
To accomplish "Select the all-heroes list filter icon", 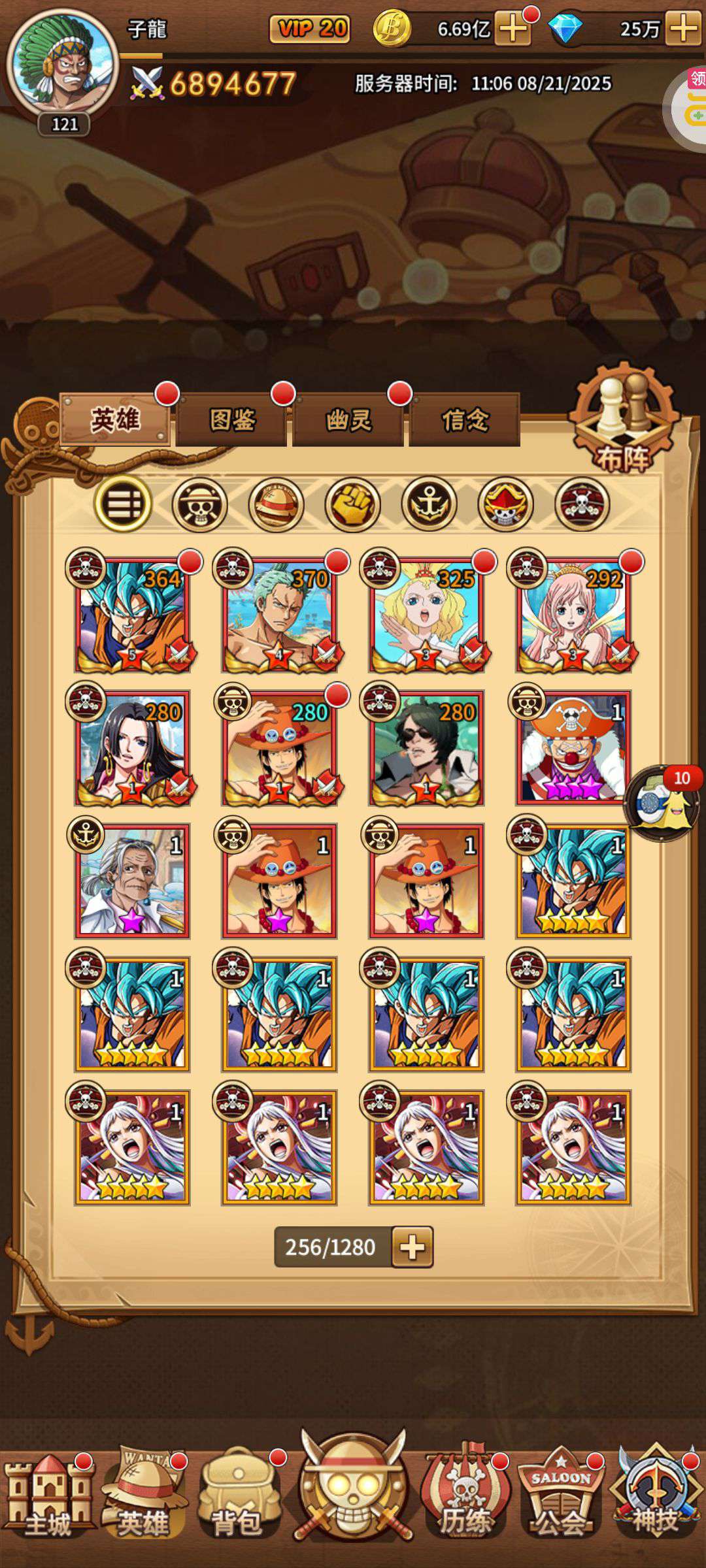I will [x=123, y=504].
